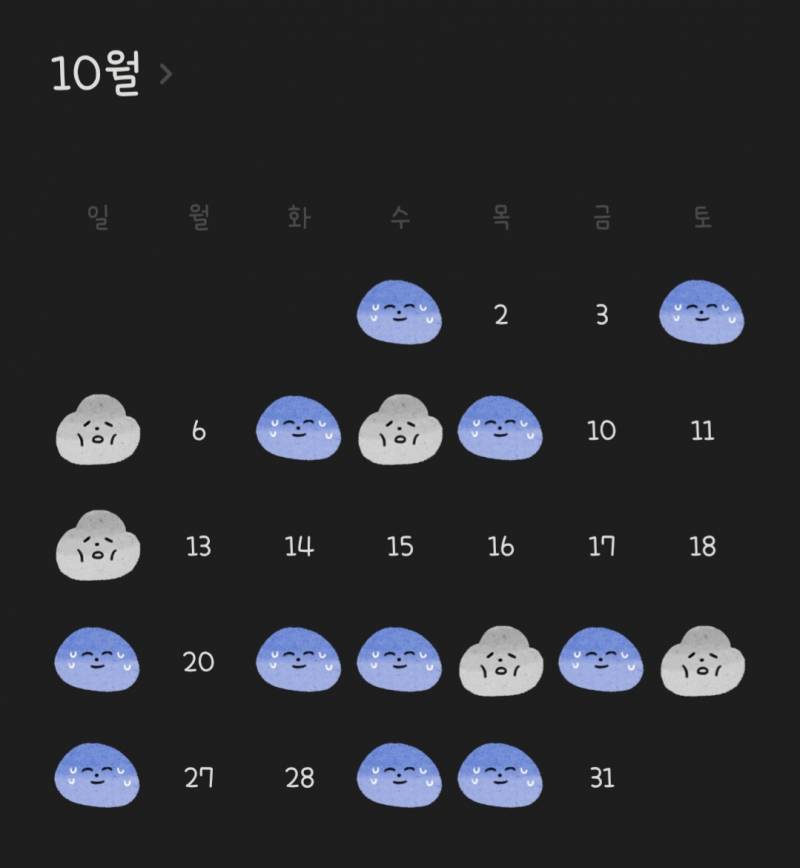Tap the gray cloud icon on Saturday October 25
This screenshot has width=800, height=868.
point(700,662)
